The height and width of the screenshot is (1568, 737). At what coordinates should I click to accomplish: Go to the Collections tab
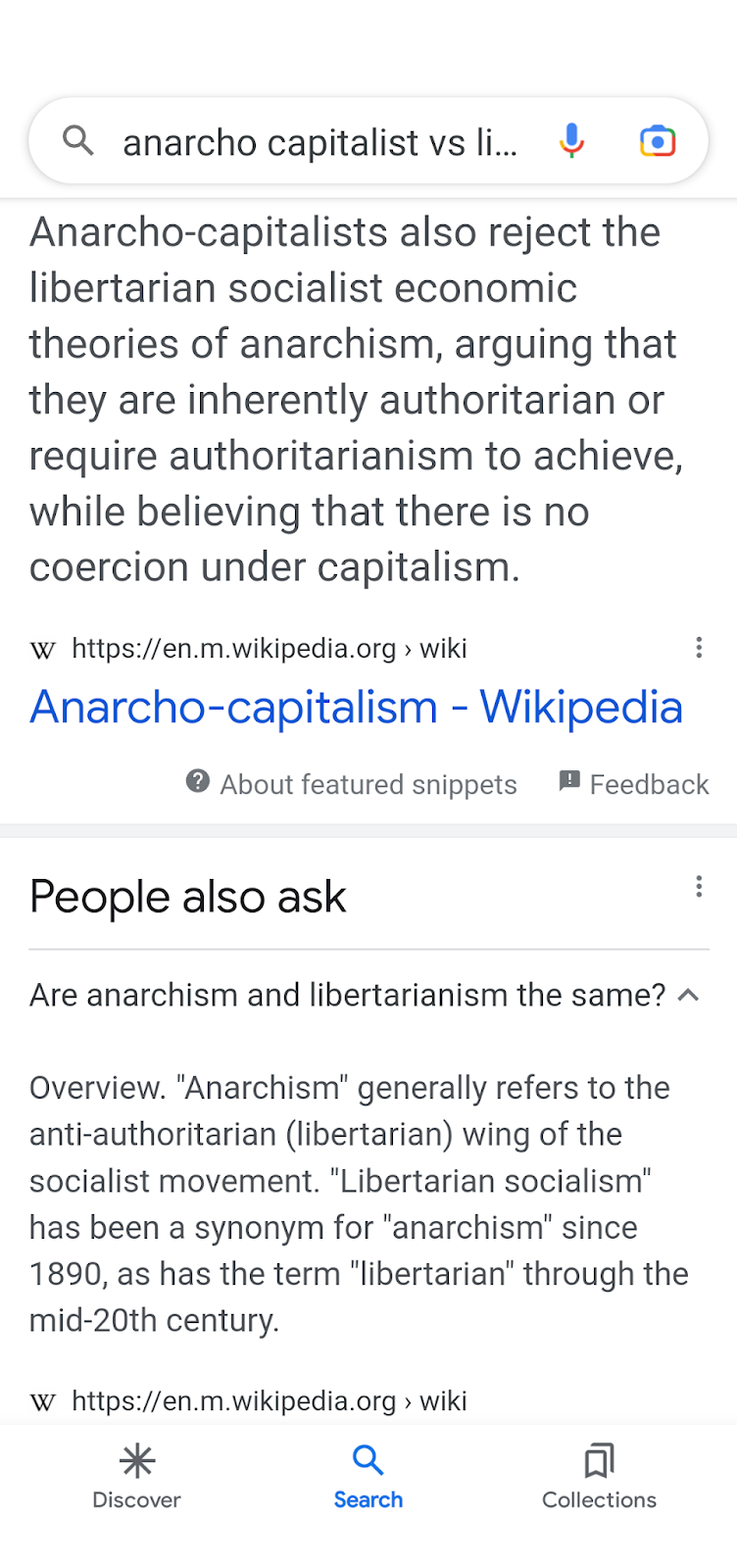click(599, 1475)
